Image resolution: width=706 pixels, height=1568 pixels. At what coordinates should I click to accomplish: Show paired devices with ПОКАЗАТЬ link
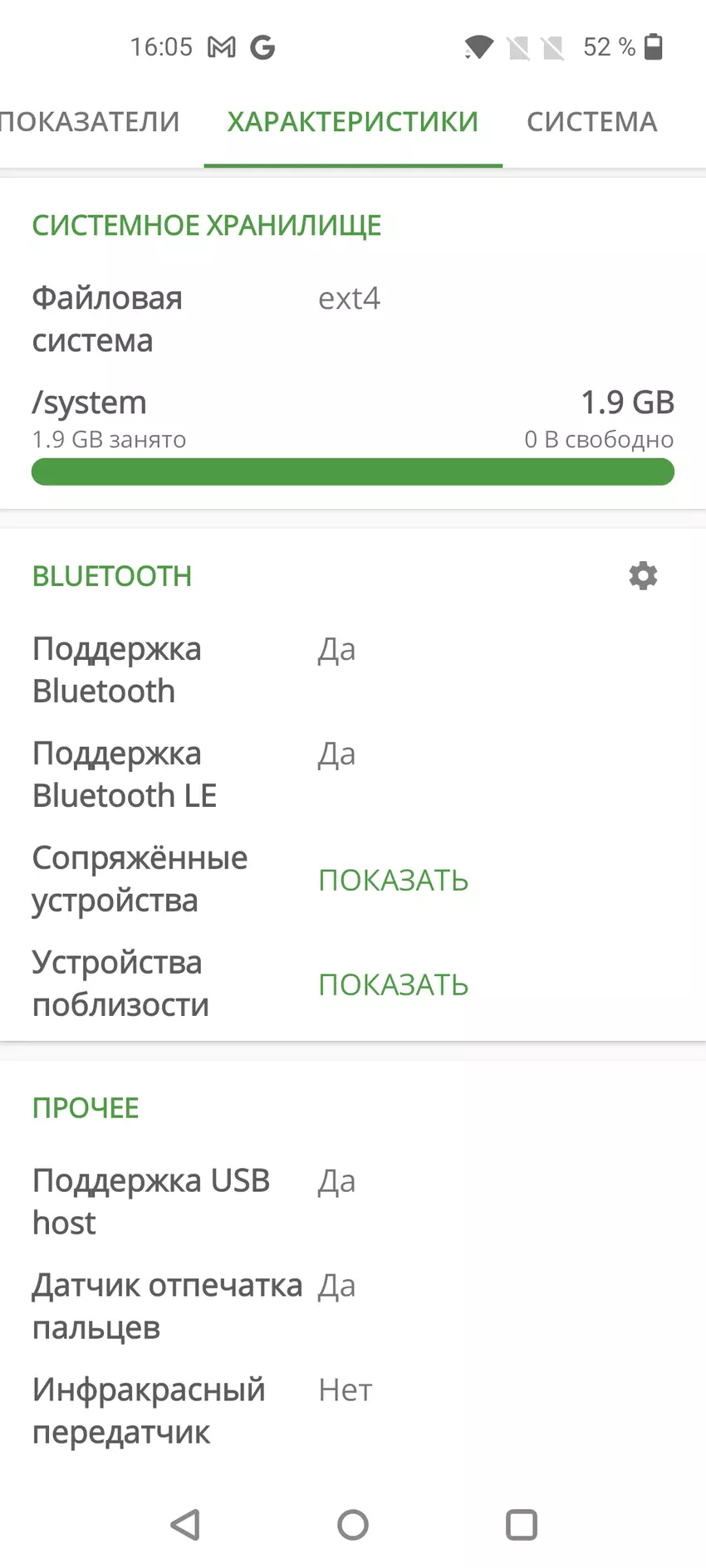pyautogui.click(x=394, y=880)
